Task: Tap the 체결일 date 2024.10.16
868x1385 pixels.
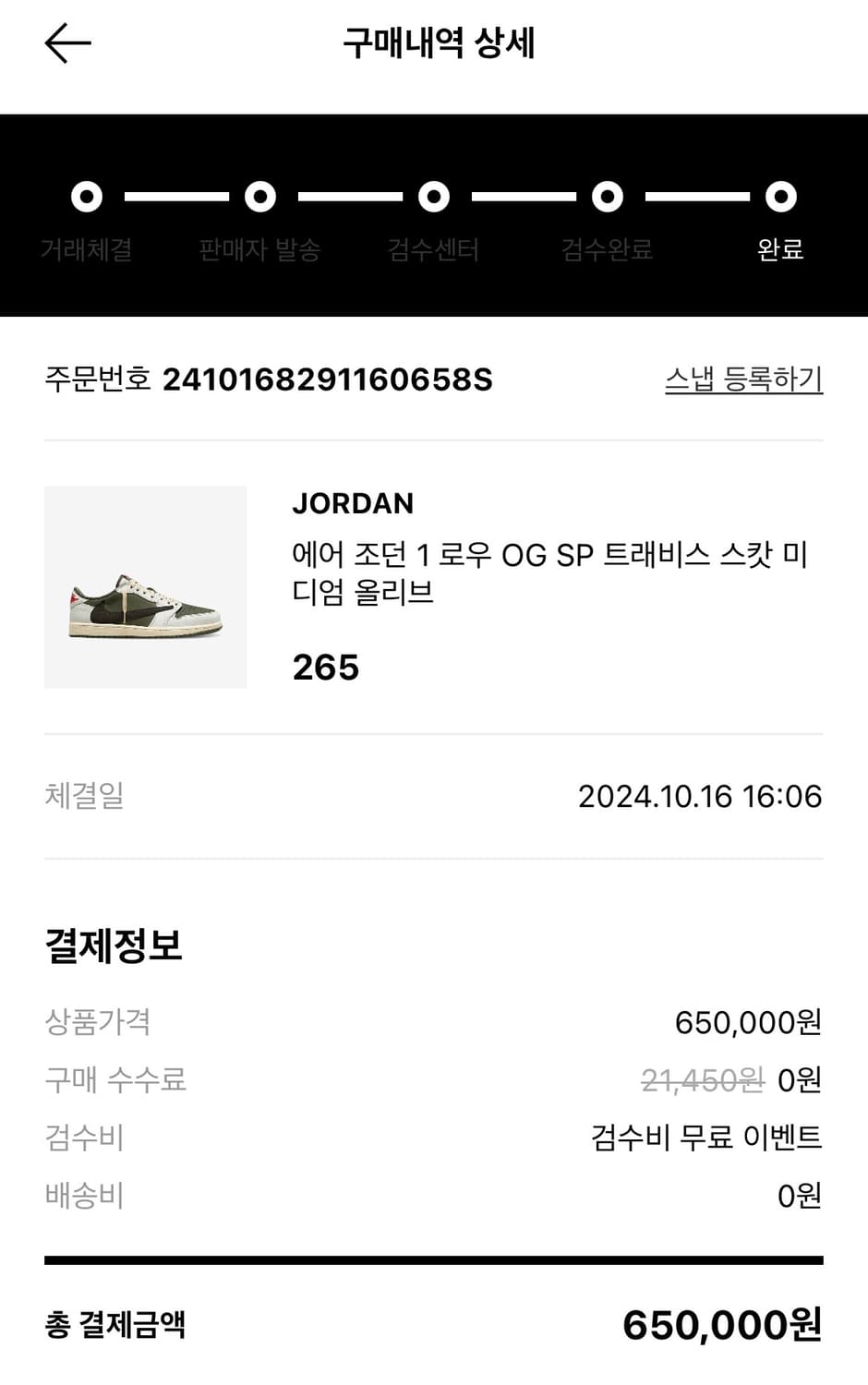Action: 699,796
